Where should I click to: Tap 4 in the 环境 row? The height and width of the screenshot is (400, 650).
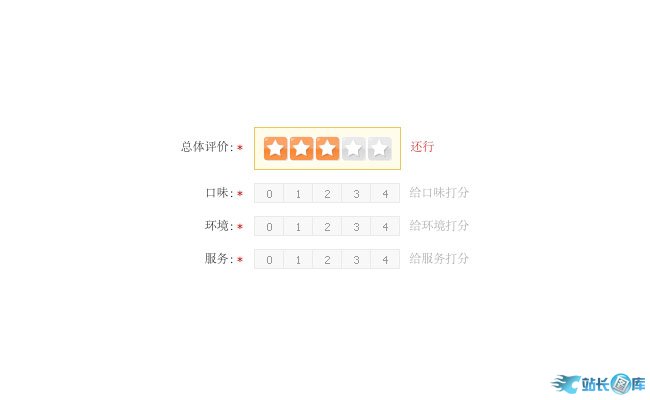385,227
